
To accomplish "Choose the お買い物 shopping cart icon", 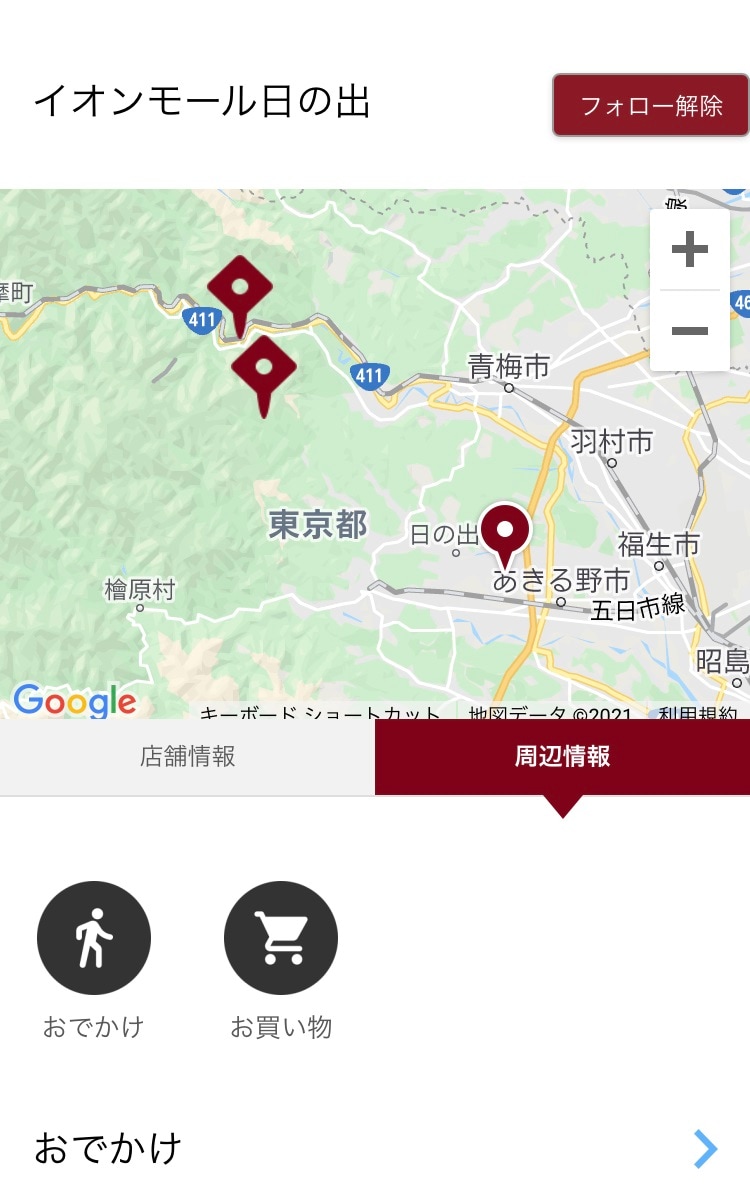I will coord(281,938).
